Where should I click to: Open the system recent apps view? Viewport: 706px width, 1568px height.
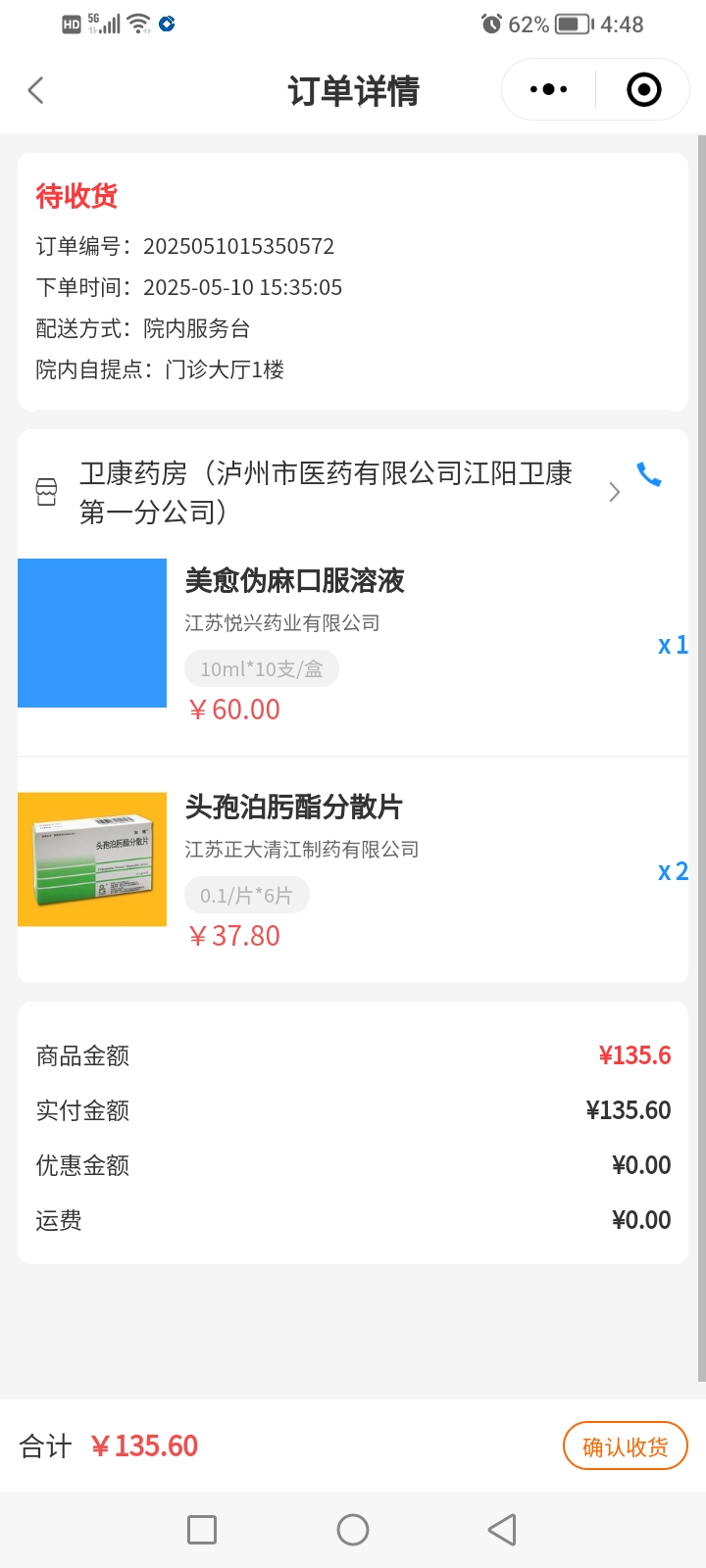[202, 1530]
